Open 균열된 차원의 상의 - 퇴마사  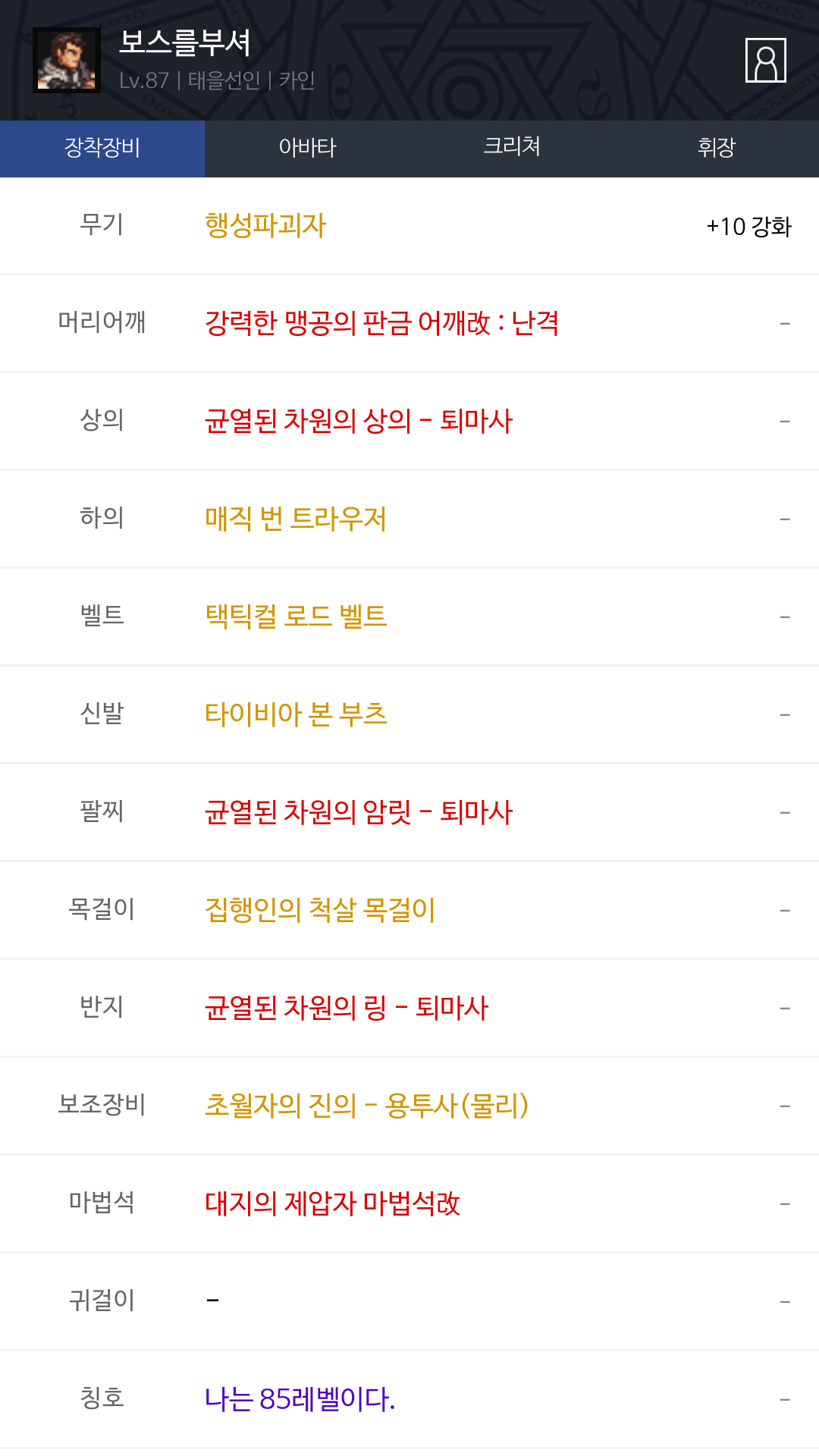click(x=359, y=422)
